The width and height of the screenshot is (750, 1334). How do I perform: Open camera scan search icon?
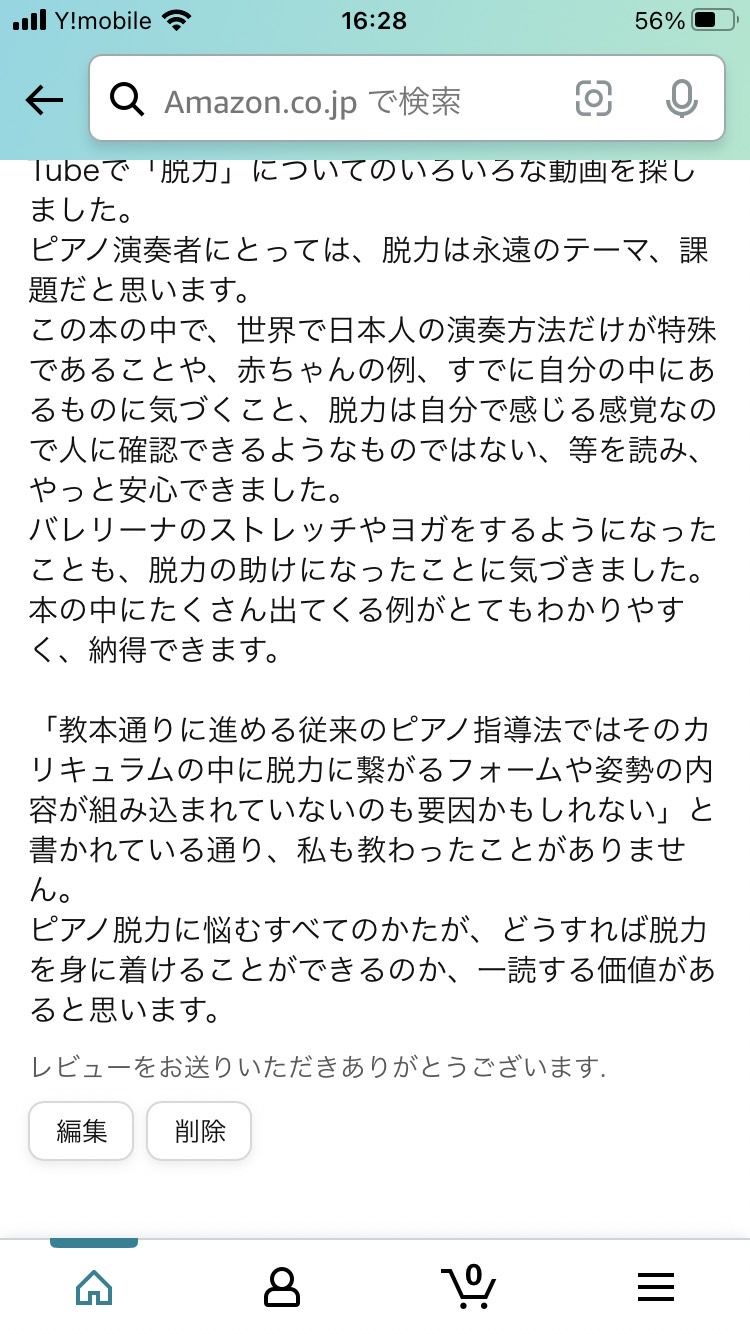[593, 99]
